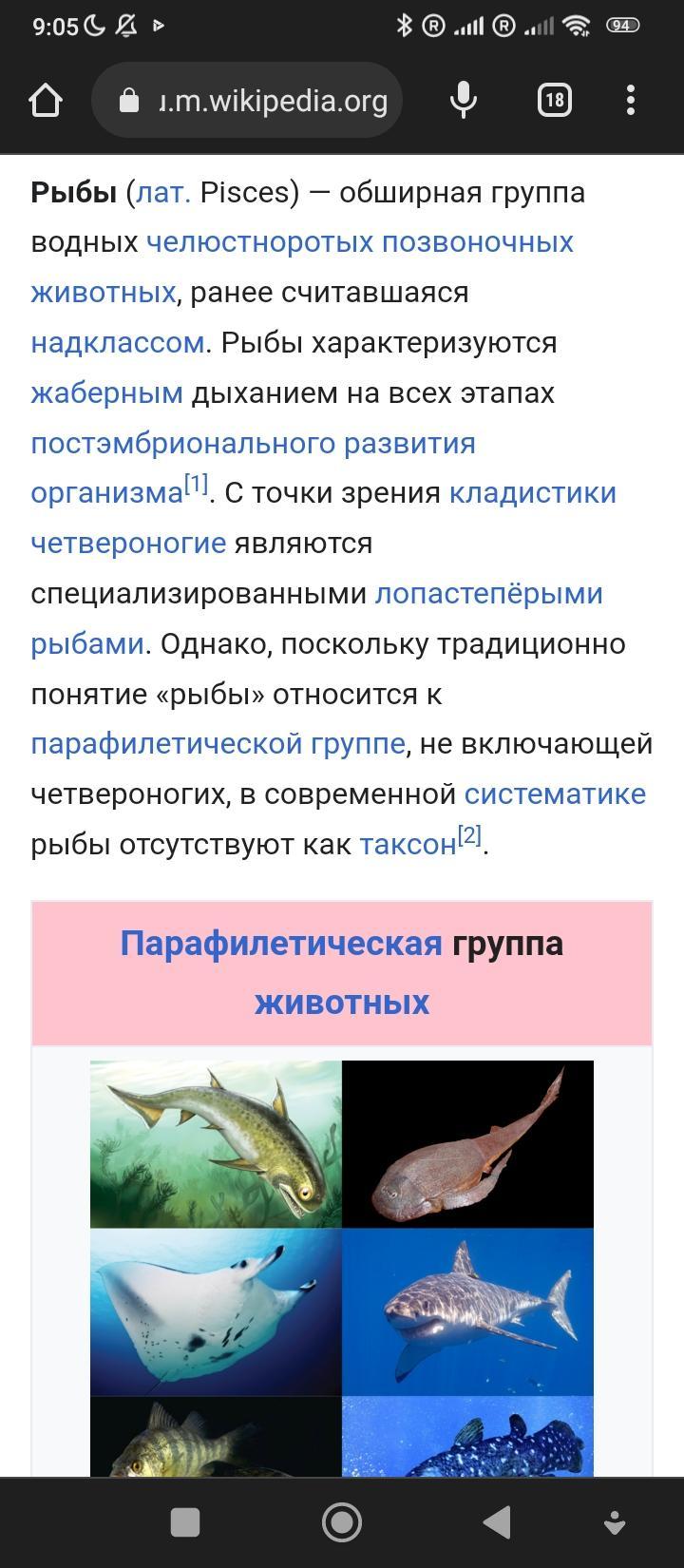Open «Парафилетическая» link in infobox header
684x1568 pixels.
(x=281, y=944)
